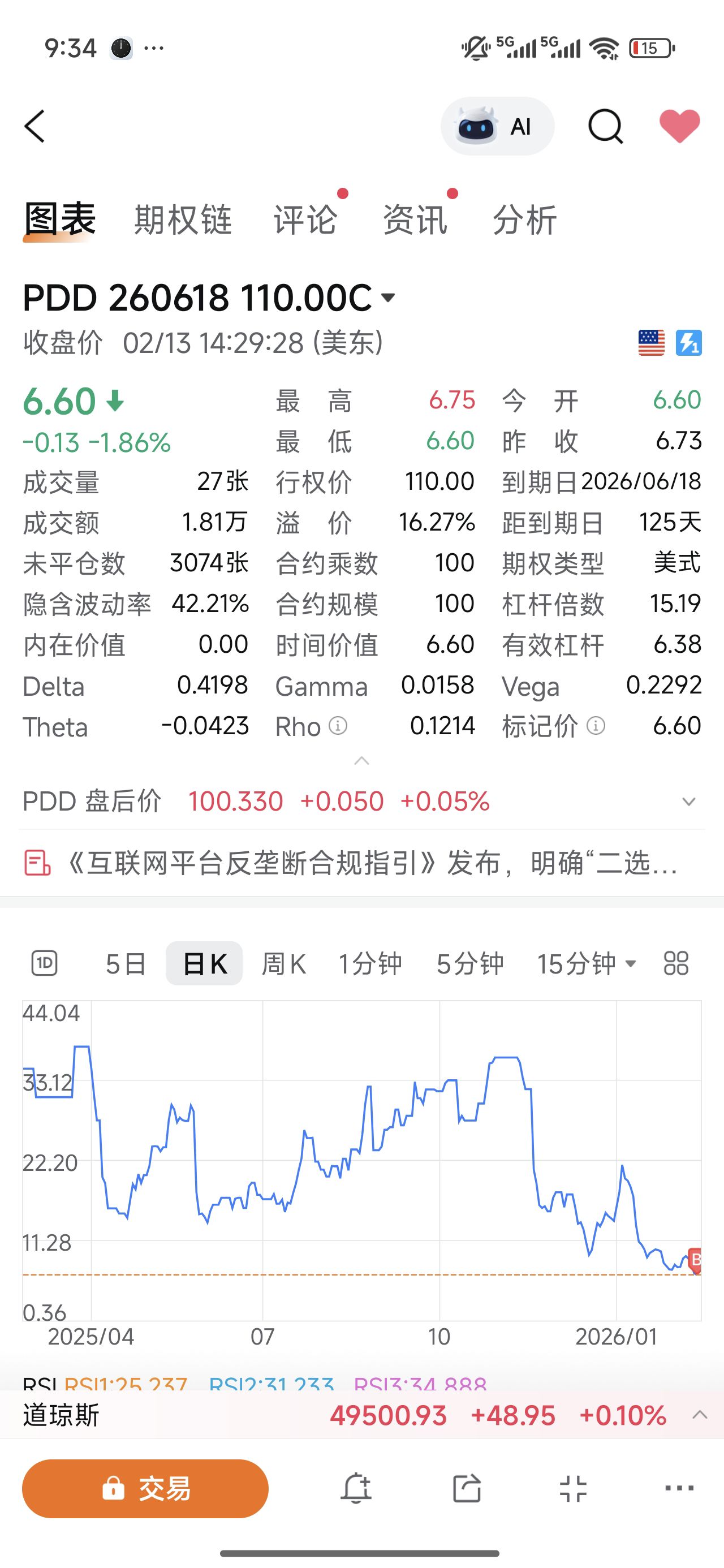Expand the PDD 盘后价 row
Image resolution: width=724 pixels, height=1568 pixels.
[689, 802]
